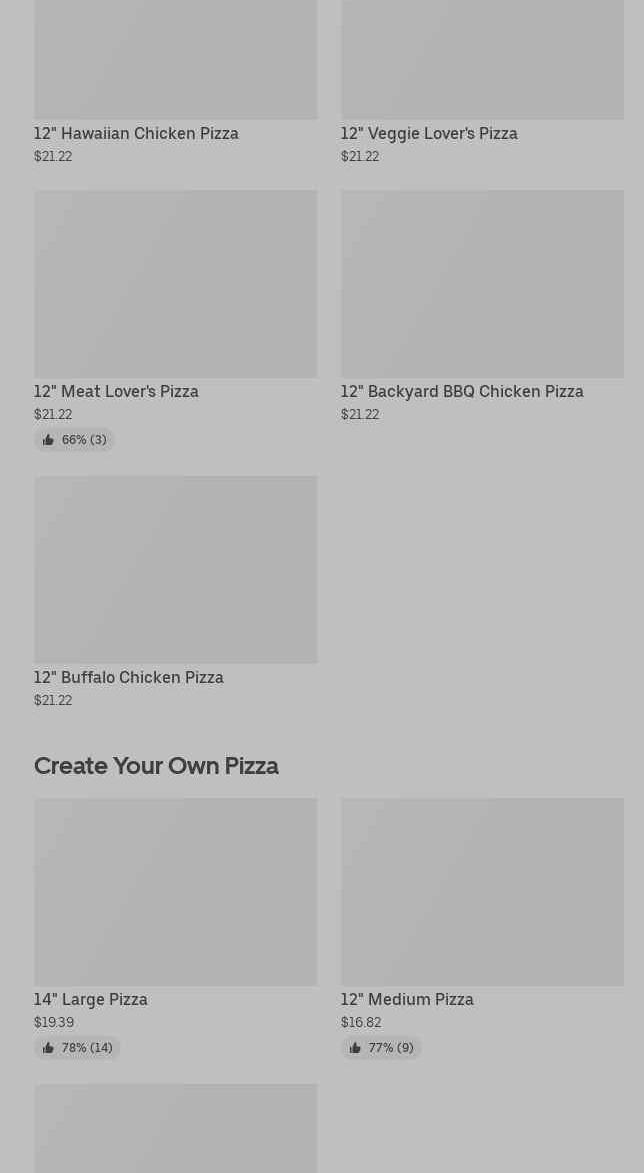View the 12" Meat Lover's Pizza
The width and height of the screenshot is (644, 1173).
(116, 391)
